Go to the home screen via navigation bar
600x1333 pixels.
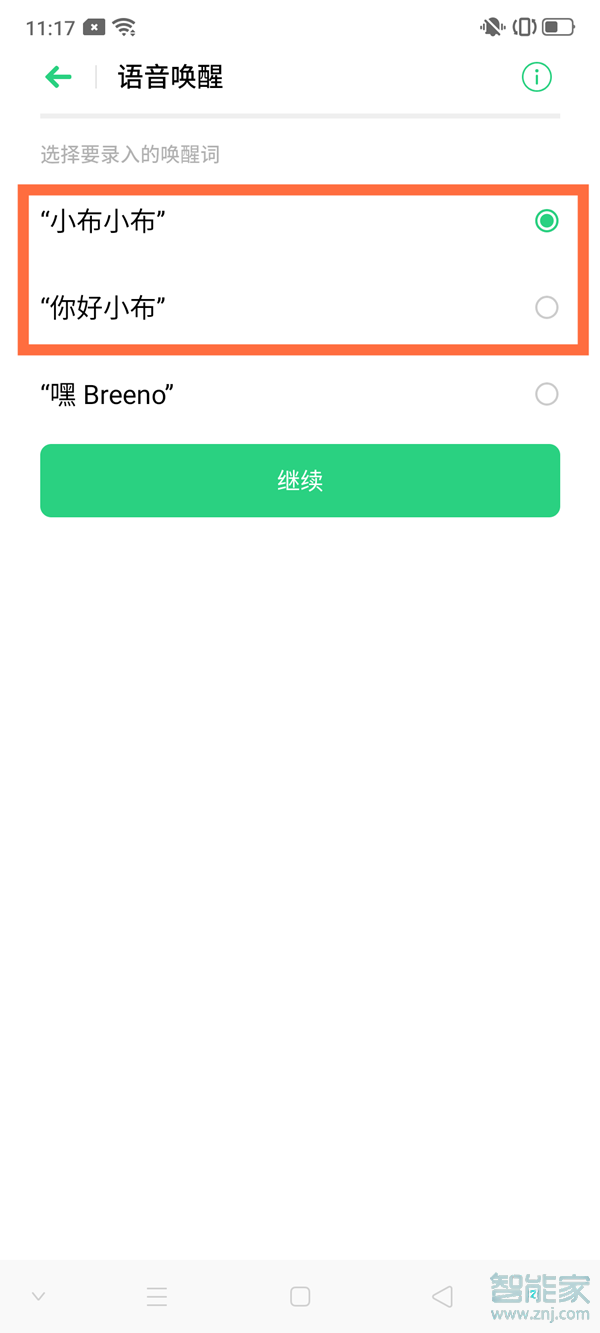(300, 1297)
